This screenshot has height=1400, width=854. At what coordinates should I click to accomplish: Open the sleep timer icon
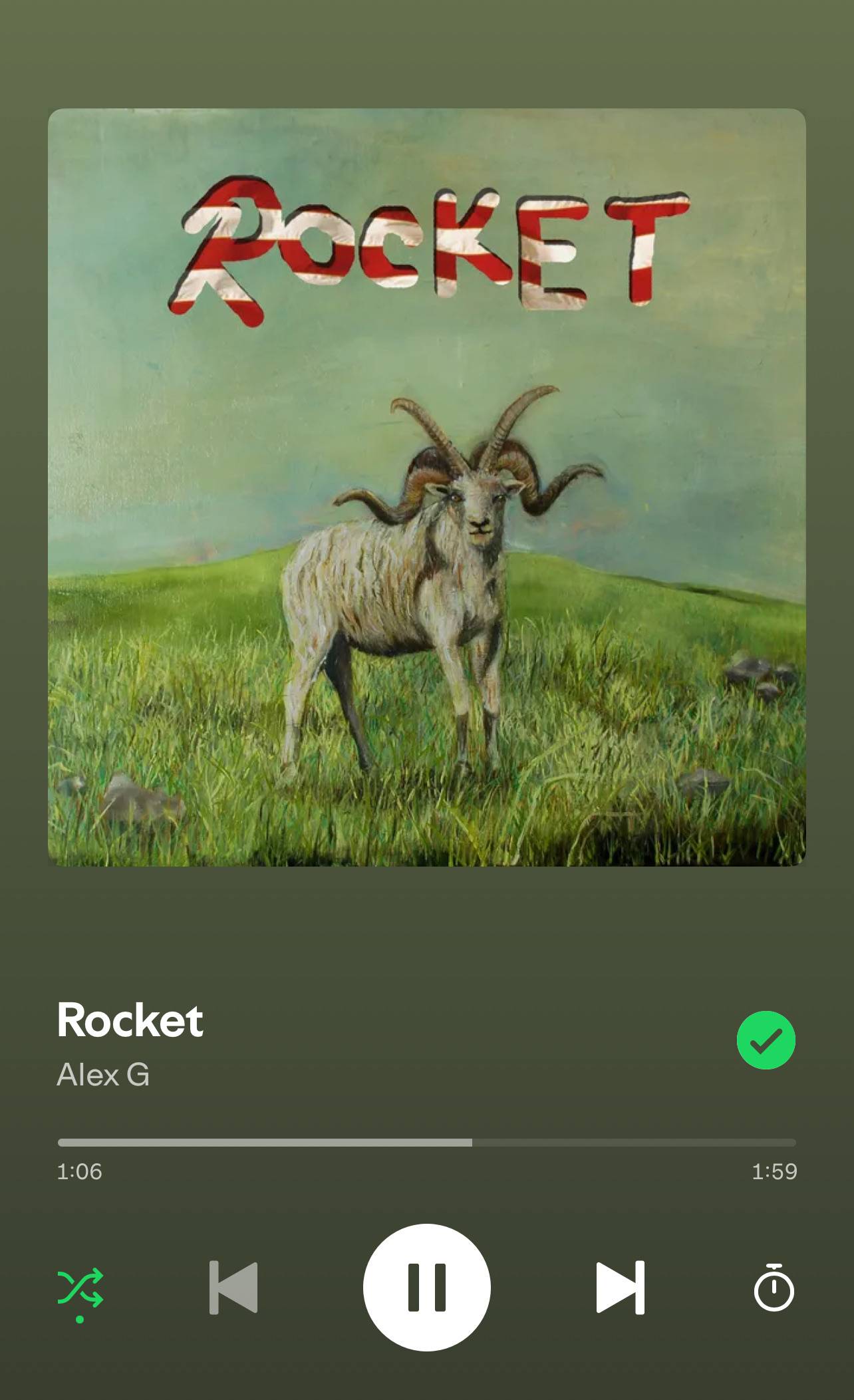[x=774, y=1288]
